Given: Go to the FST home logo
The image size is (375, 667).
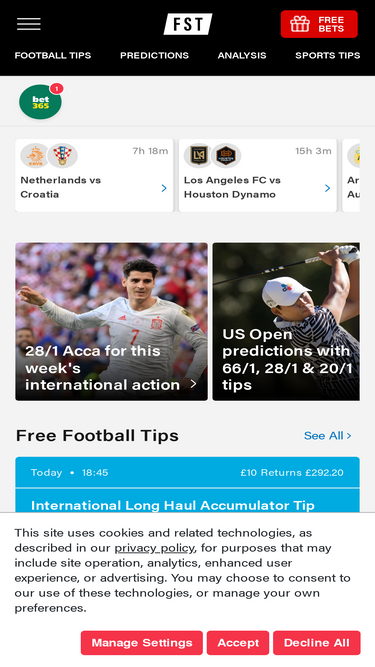Looking at the screenshot, I should 188,24.
